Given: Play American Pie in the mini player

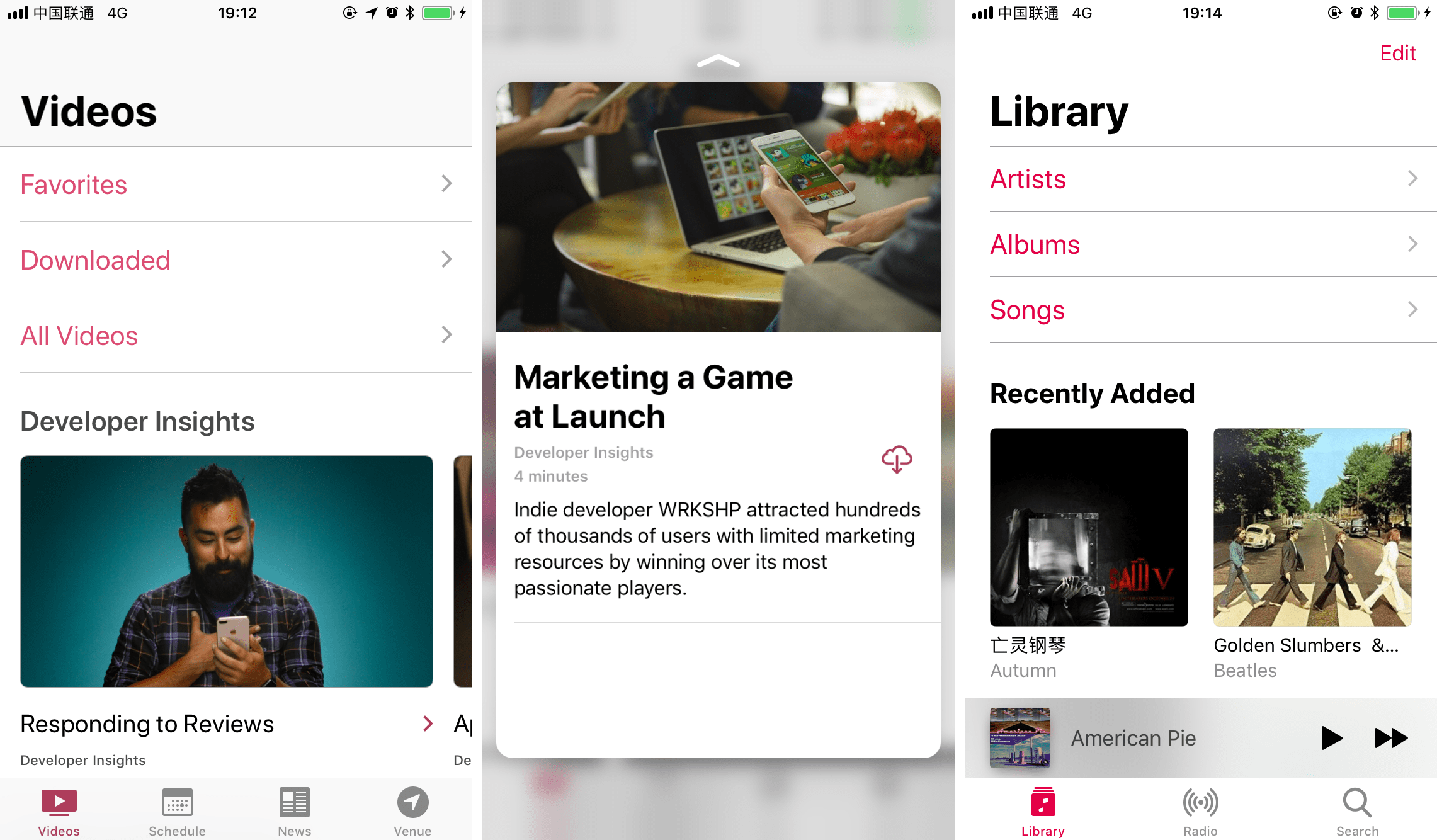Looking at the screenshot, I should tap(1331, 737).
